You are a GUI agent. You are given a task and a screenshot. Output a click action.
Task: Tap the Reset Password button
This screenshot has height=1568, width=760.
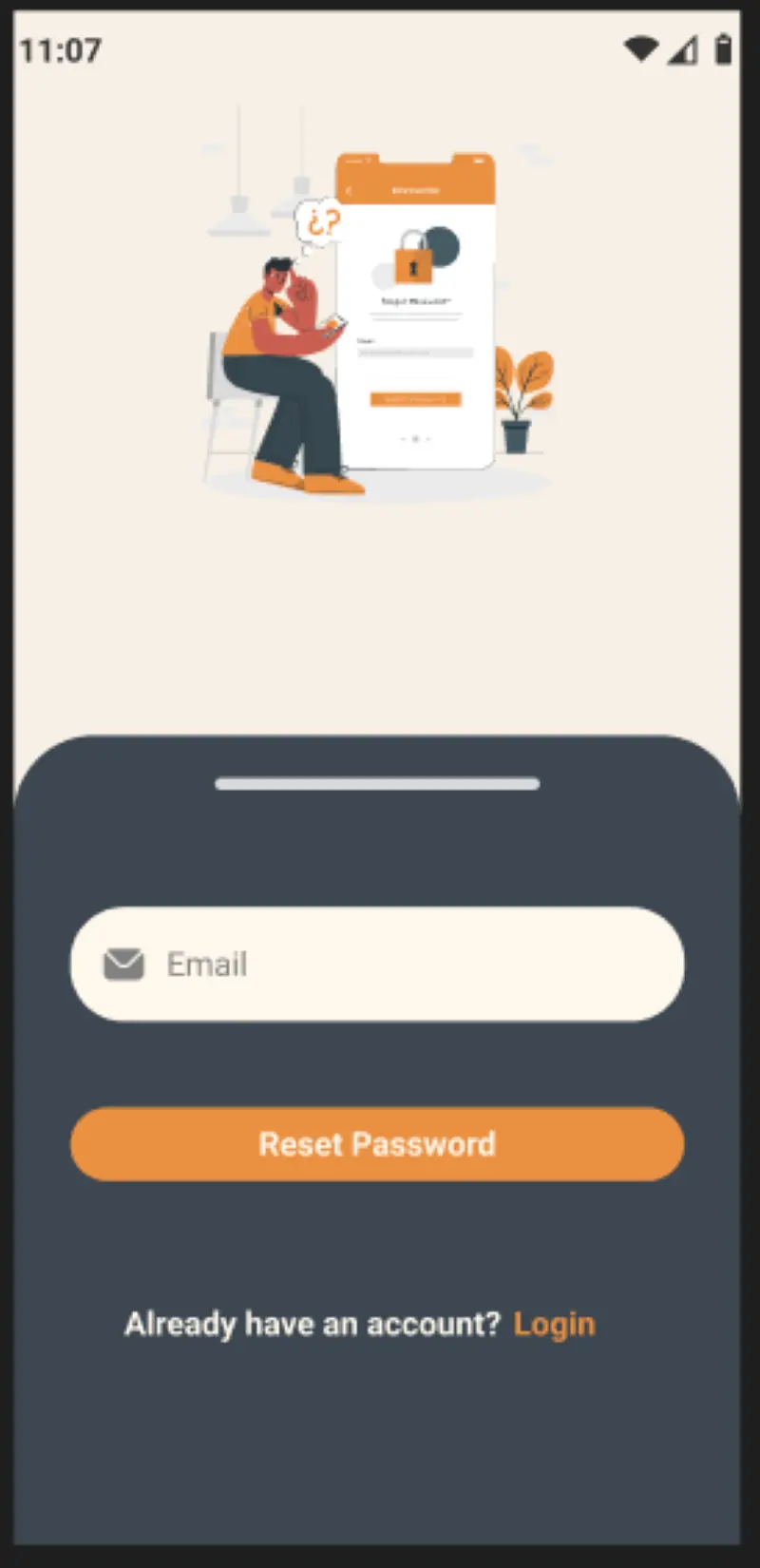click(377, 1143)
